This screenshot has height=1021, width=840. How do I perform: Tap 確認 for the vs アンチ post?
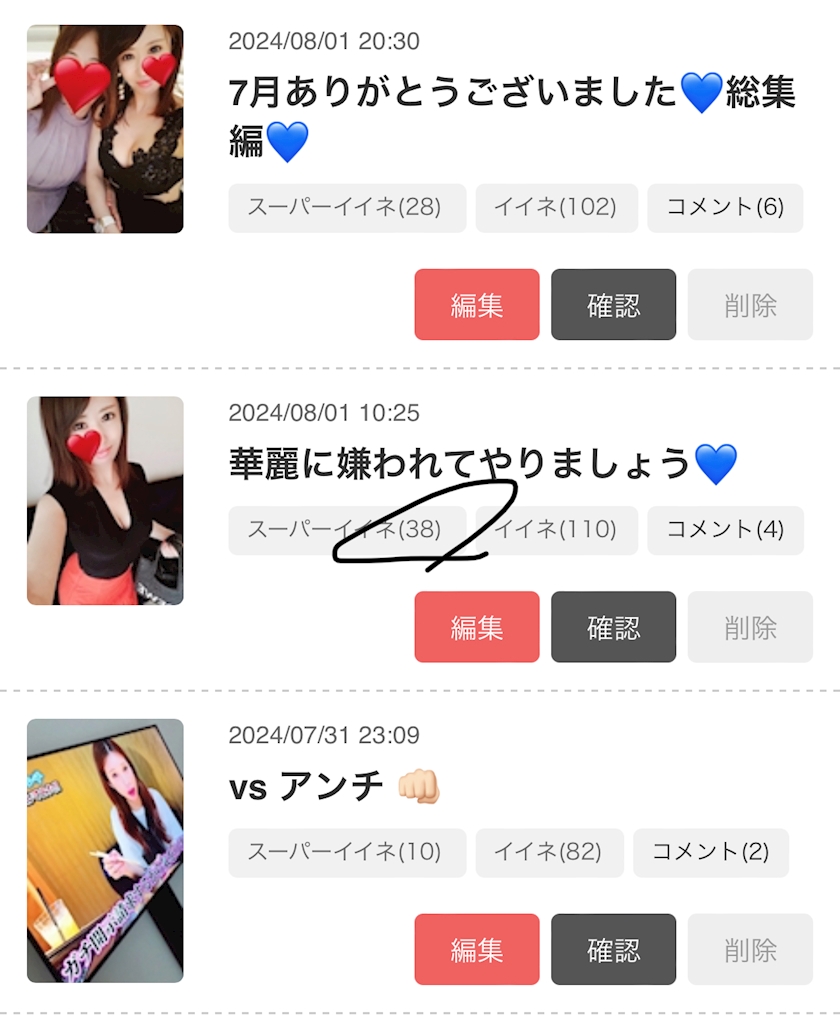click(x=613, y=949)
